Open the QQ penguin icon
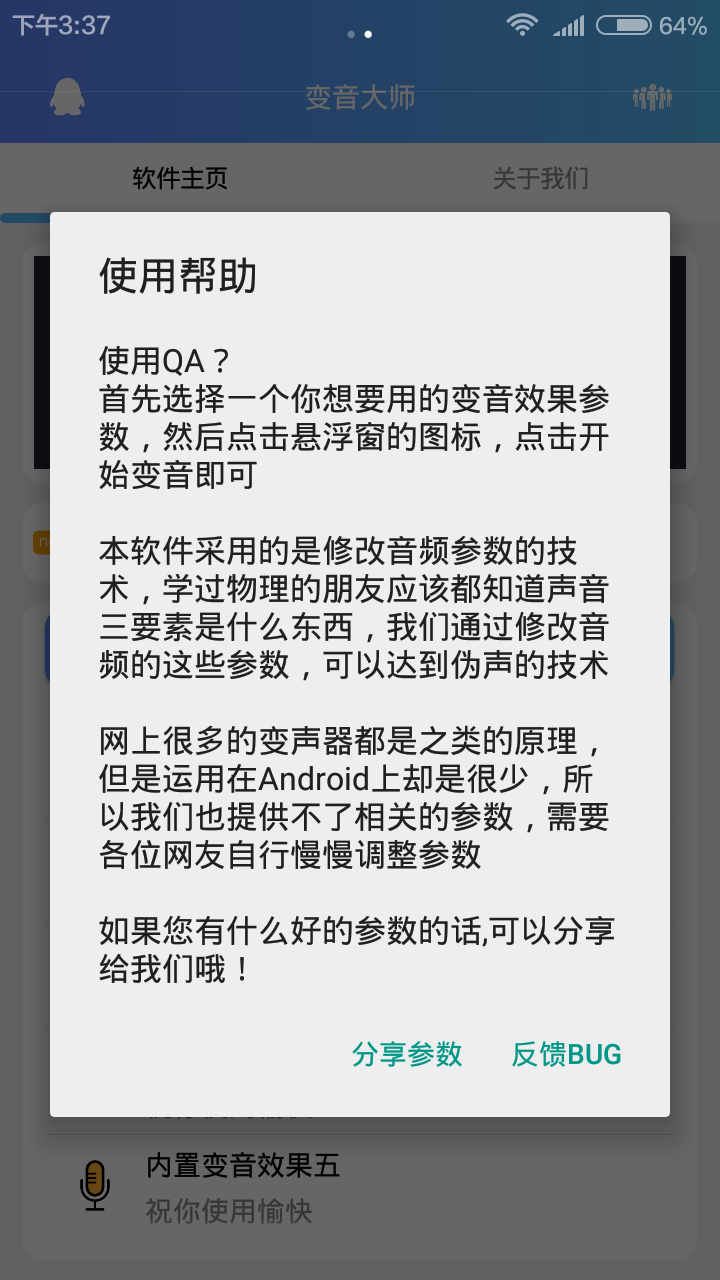The height and width of the screenshot is (1280, 720). pyautogui.click(x=67, y=97)
